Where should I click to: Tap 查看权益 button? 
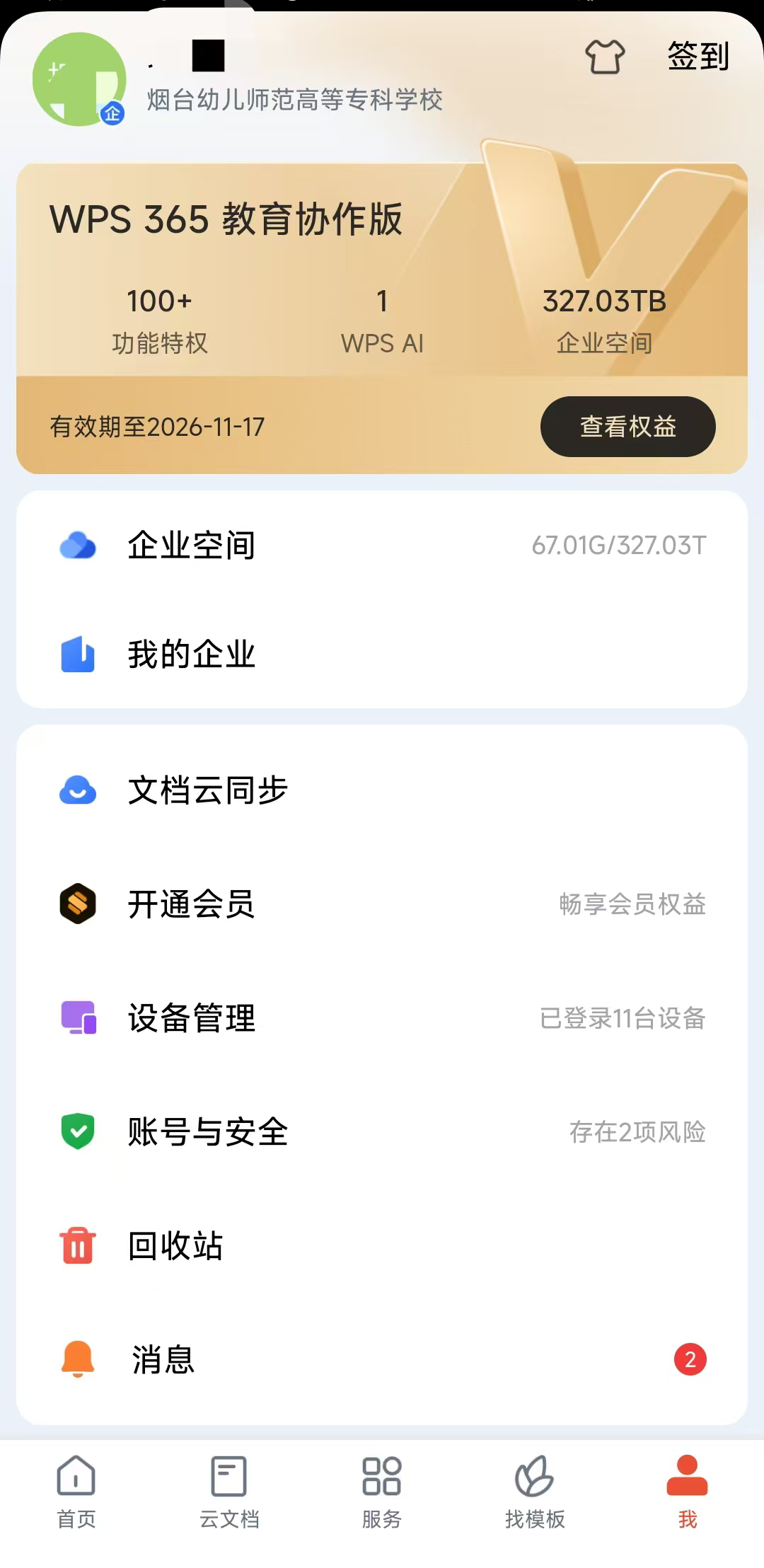[627, 427]
